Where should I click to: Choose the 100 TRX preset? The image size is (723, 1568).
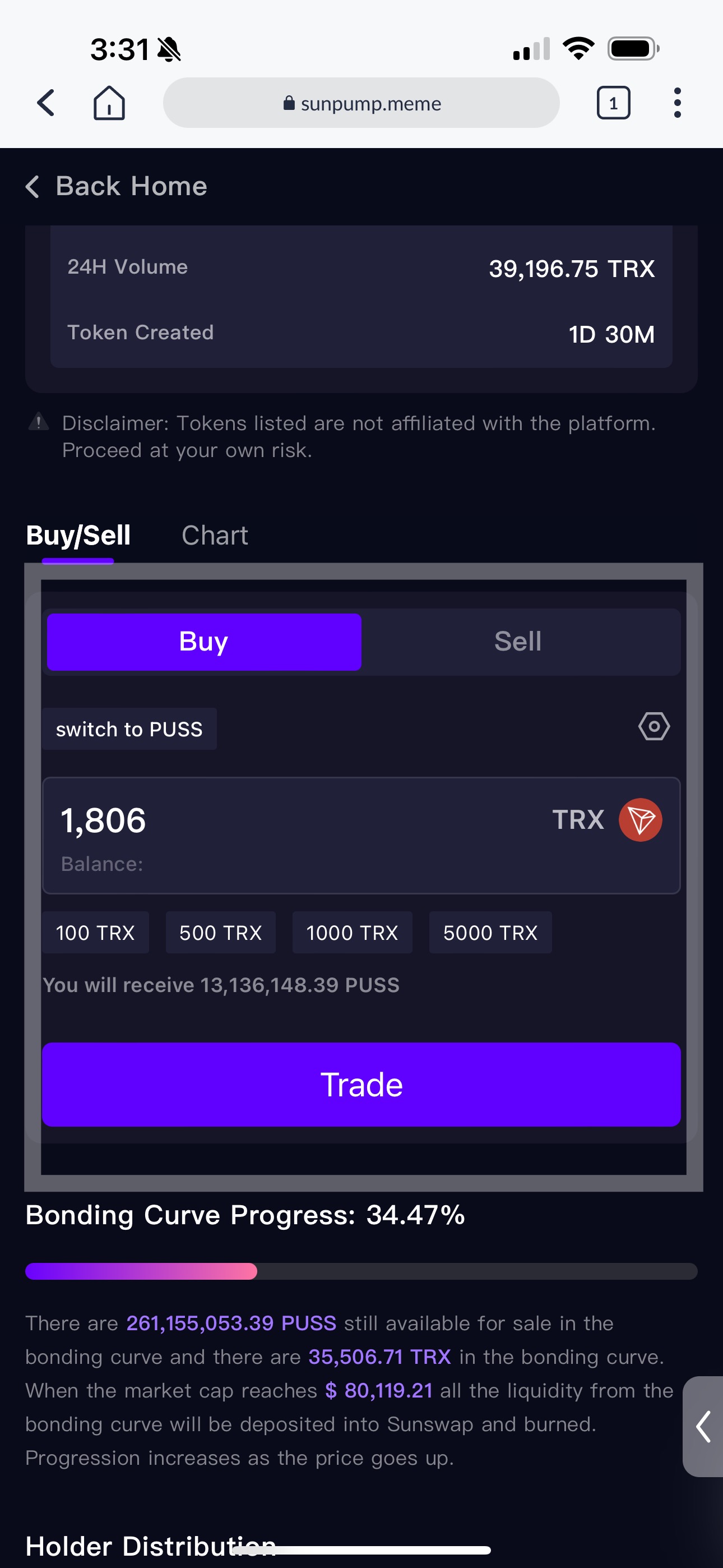[95, 933]
